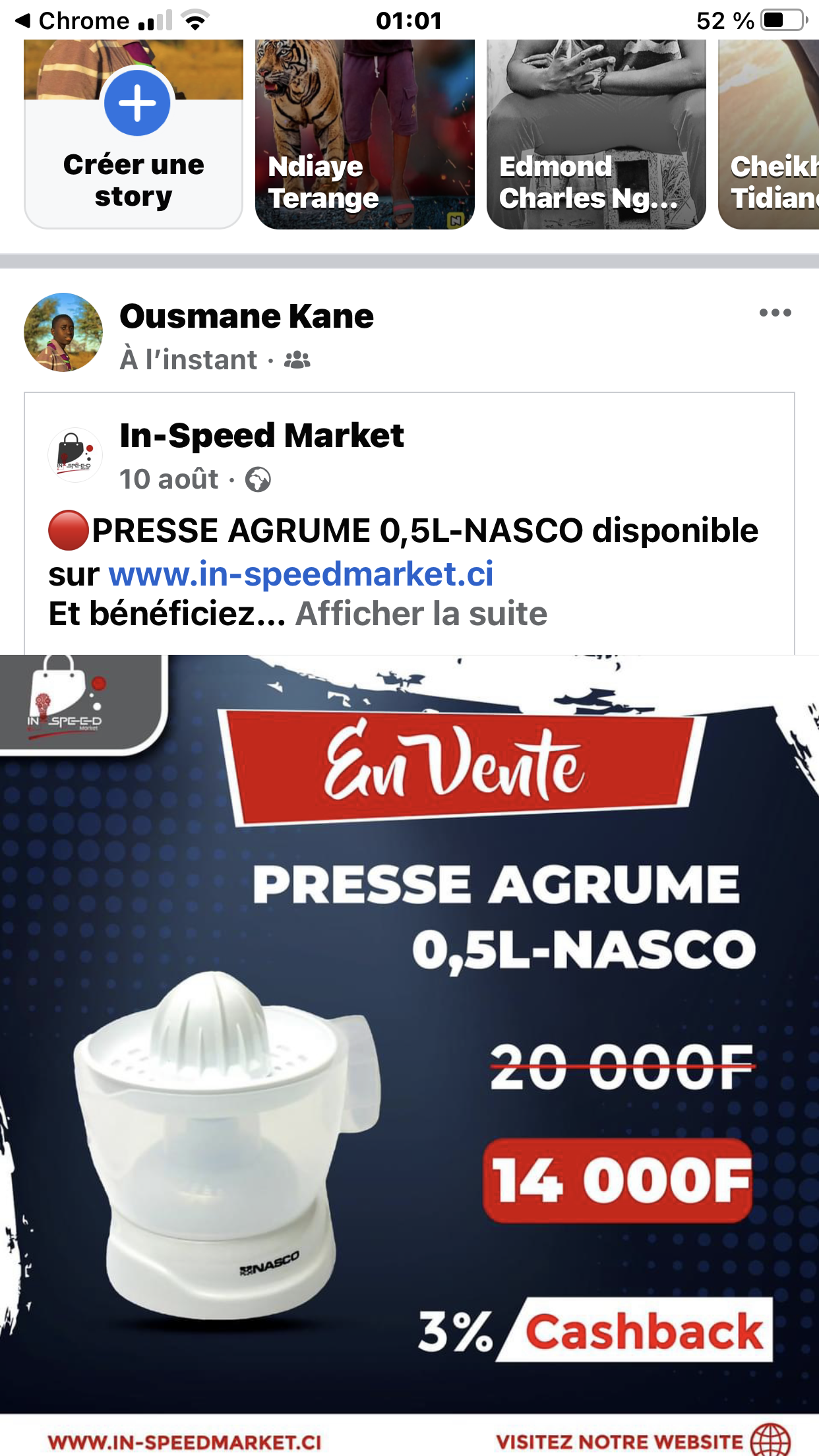Open In-Speed Market page avatar
819x1456 pixels.
tap(75, 455)
